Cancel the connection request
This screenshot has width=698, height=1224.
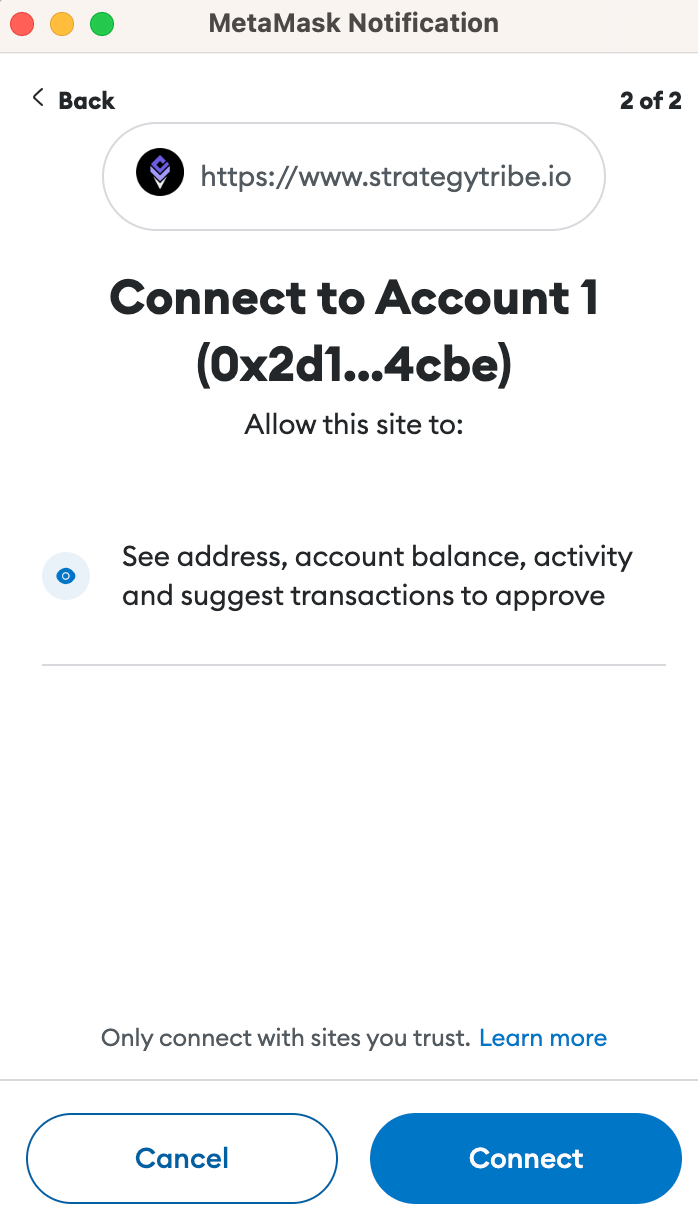pos(182,1158)
